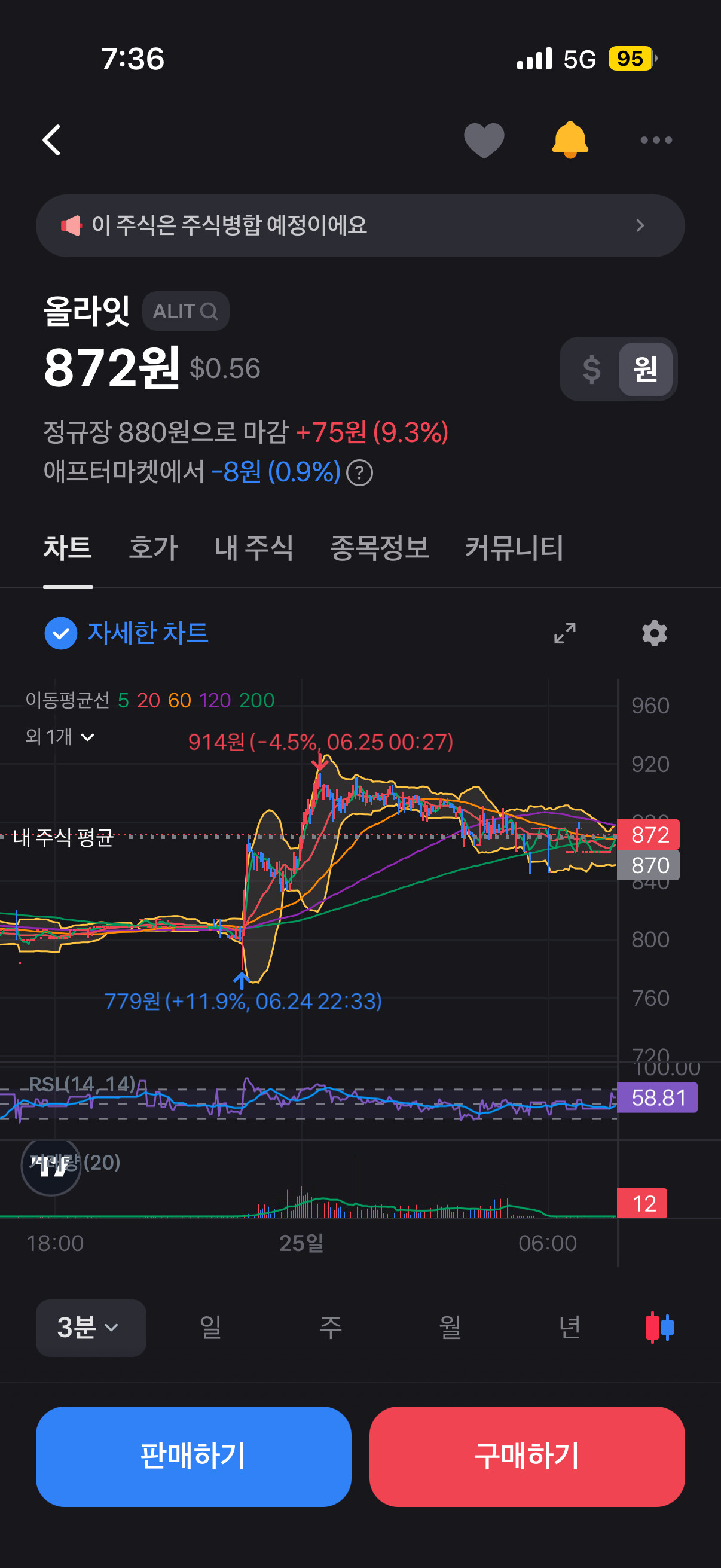This screenshot has width=721, height=1568.
Task: Select the 원 currency option
Action: click(x=645, y=369)
